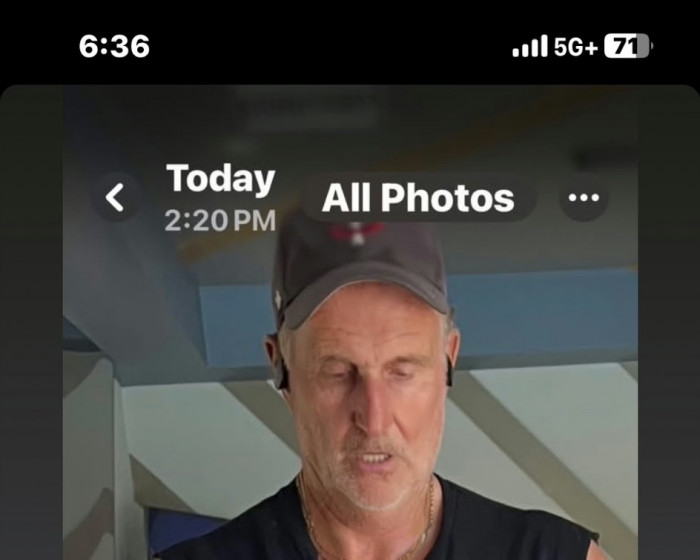
Task: Open the three-dot more options menu
Action: [583, 197]
